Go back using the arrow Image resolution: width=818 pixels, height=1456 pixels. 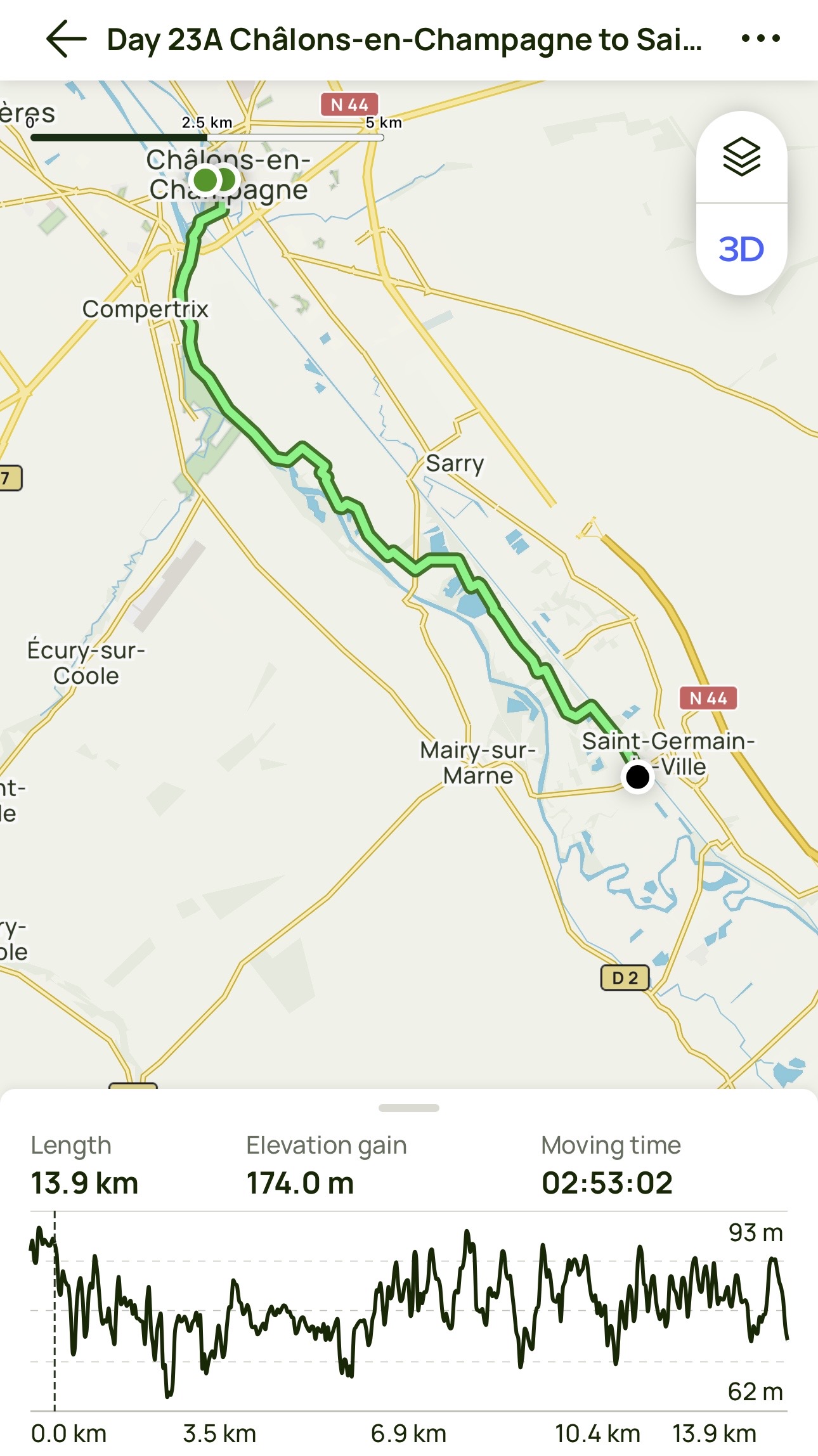66,39
